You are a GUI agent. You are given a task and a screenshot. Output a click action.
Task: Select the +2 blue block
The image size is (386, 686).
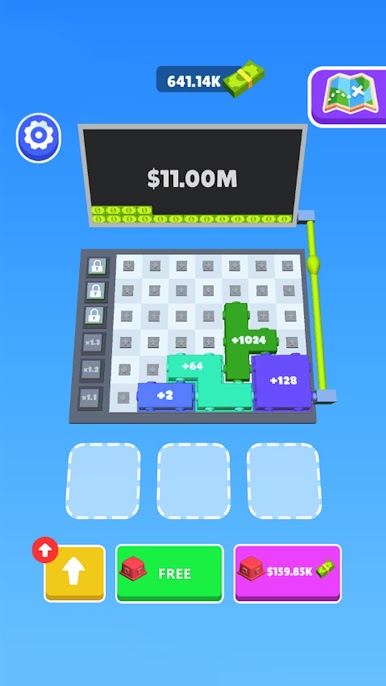[165, 396]
